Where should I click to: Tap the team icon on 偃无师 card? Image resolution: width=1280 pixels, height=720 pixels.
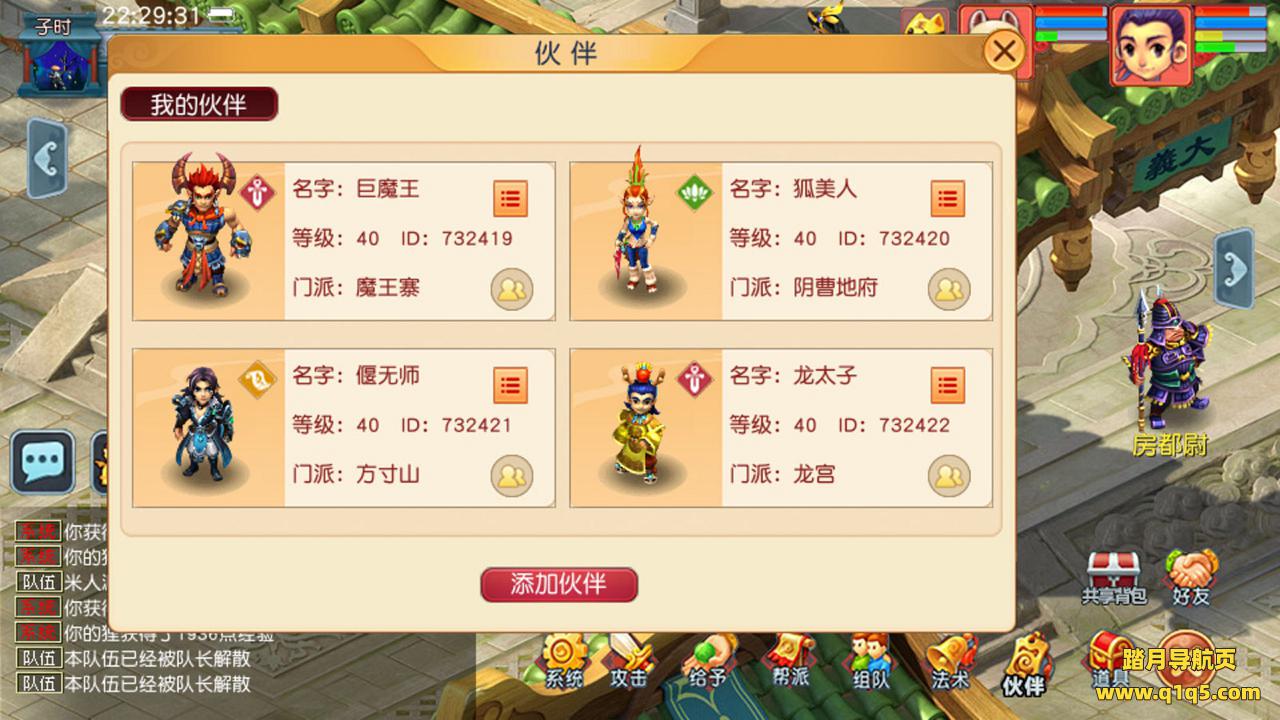point(511,476)
